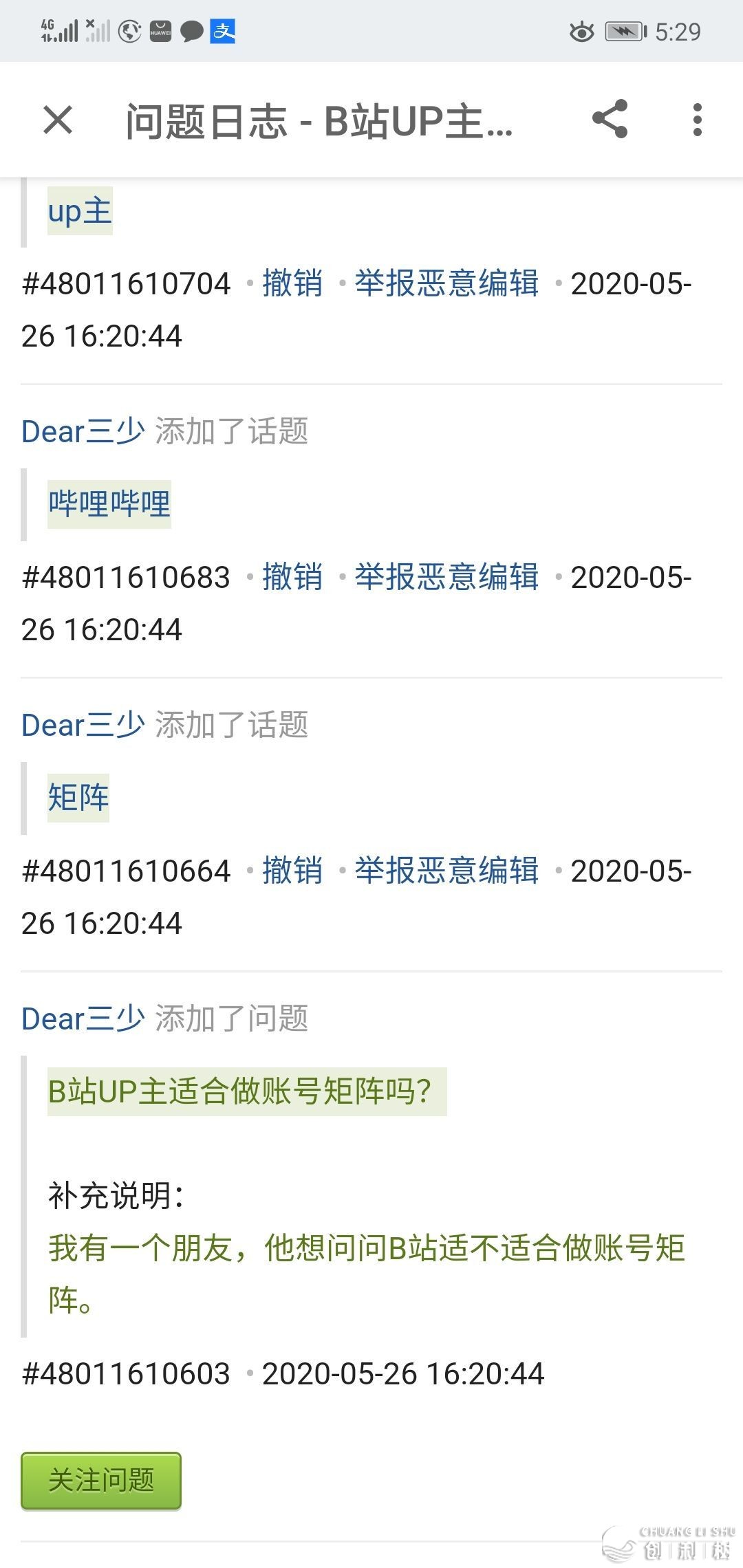Tap 举报恶意编辑 for edit #48011610683
Screen dimensions: 743x1568
click(x=446, y=577)
